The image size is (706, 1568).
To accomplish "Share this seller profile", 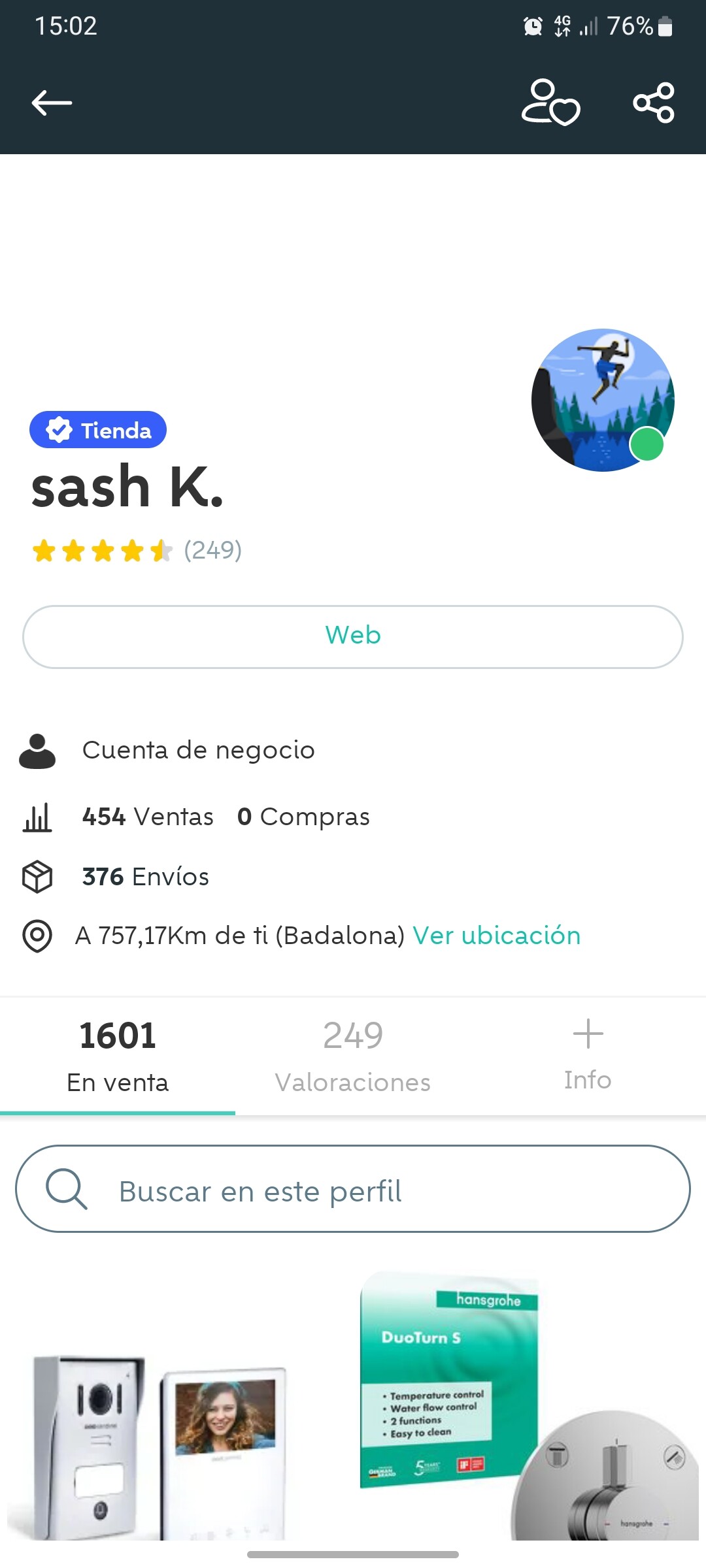I will pyautogui.click(x=653, y=103).
